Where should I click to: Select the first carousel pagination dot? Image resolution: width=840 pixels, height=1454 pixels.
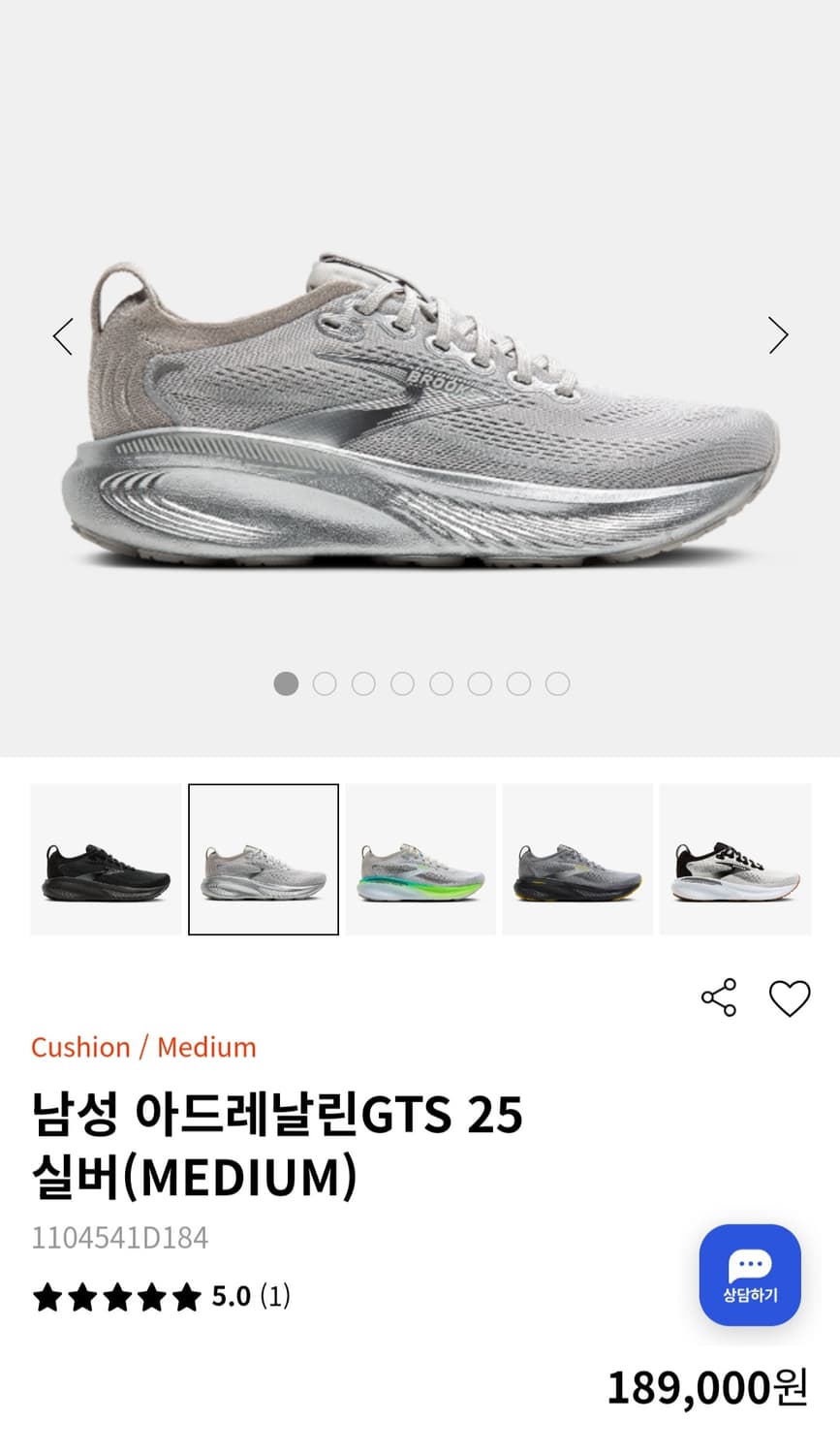pyautogui.click(x=286, y=683)
